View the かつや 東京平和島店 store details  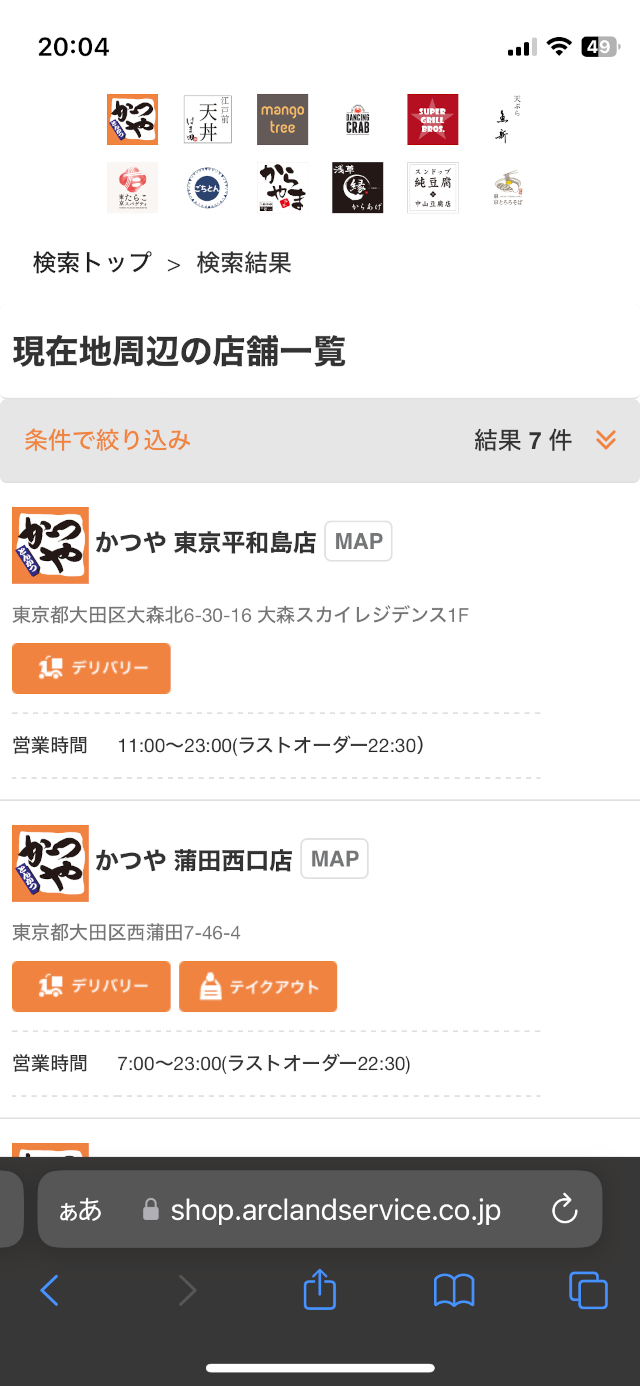(205, 543)
